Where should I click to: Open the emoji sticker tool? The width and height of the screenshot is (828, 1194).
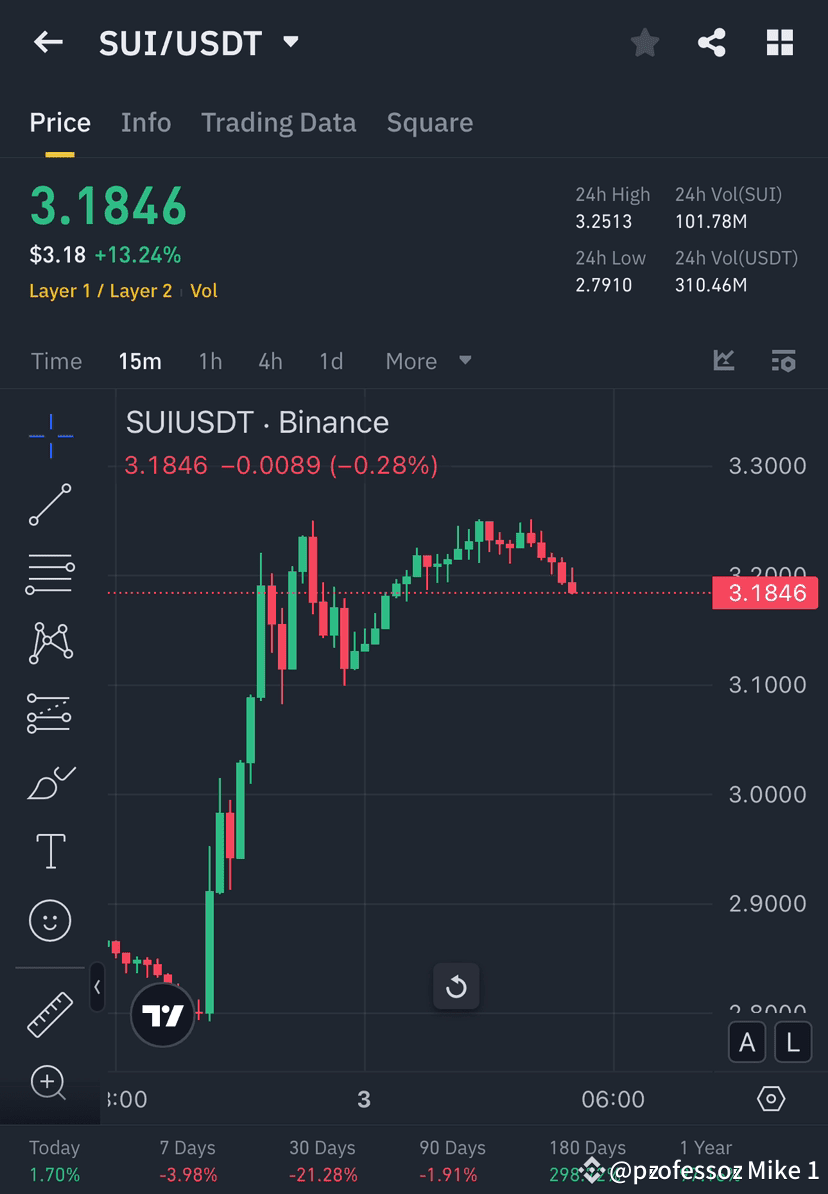point(50,920)
